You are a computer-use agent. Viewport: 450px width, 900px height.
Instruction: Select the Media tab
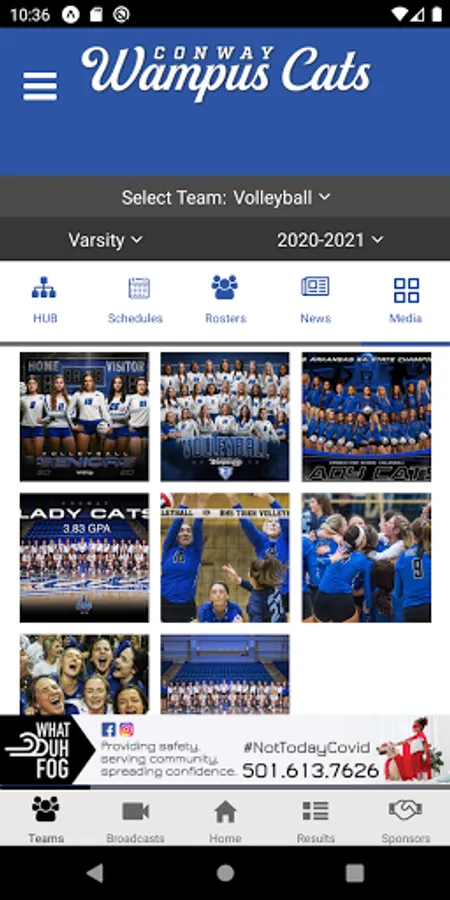click(x=406, y=301)
